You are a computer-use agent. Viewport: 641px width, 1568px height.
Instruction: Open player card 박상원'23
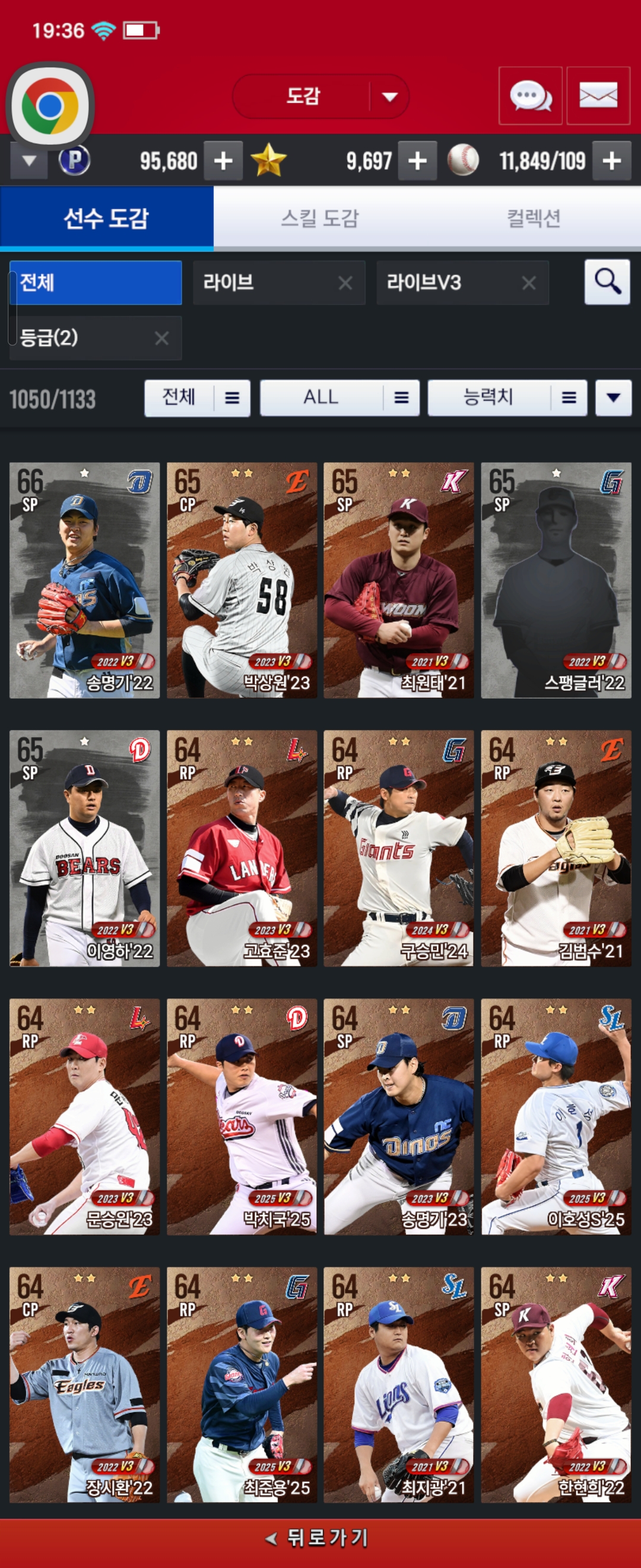242,580
